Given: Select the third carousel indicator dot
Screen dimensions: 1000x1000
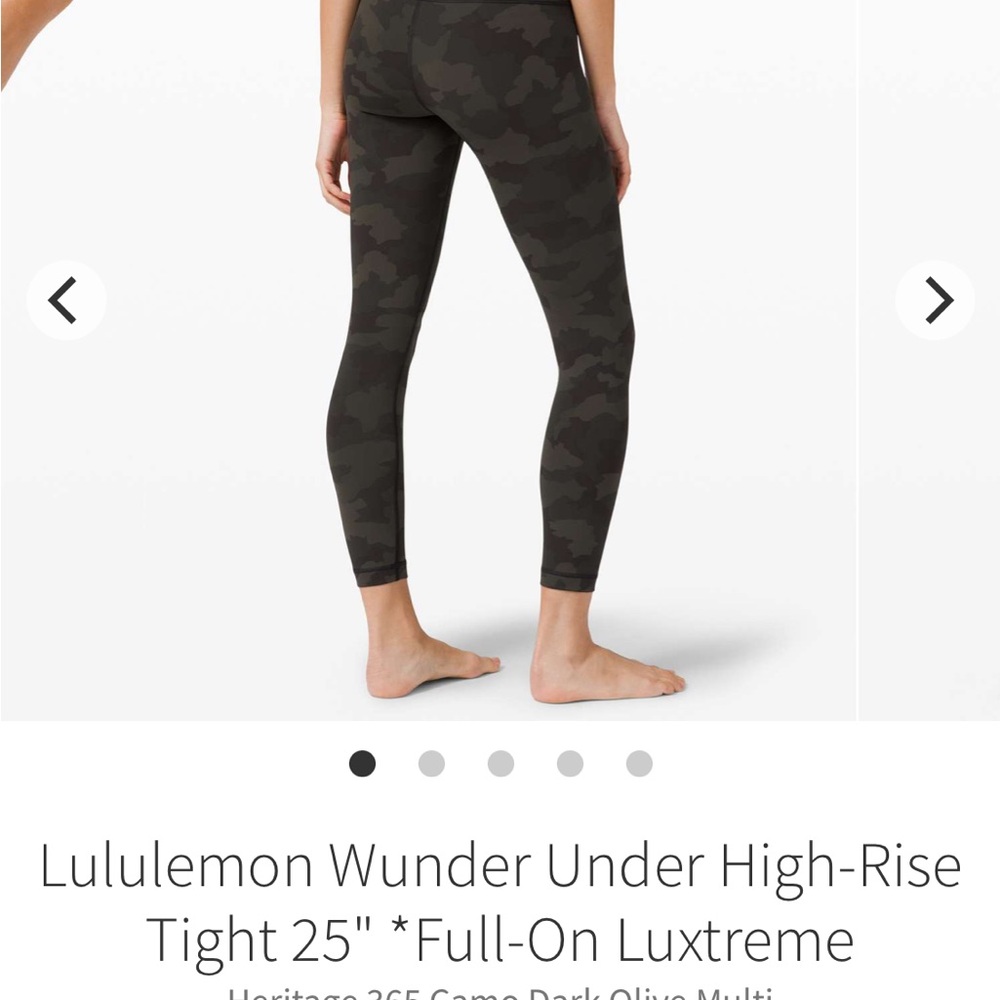Looking at the screenshot, I should pyautogui.click(x=501, y=764).
